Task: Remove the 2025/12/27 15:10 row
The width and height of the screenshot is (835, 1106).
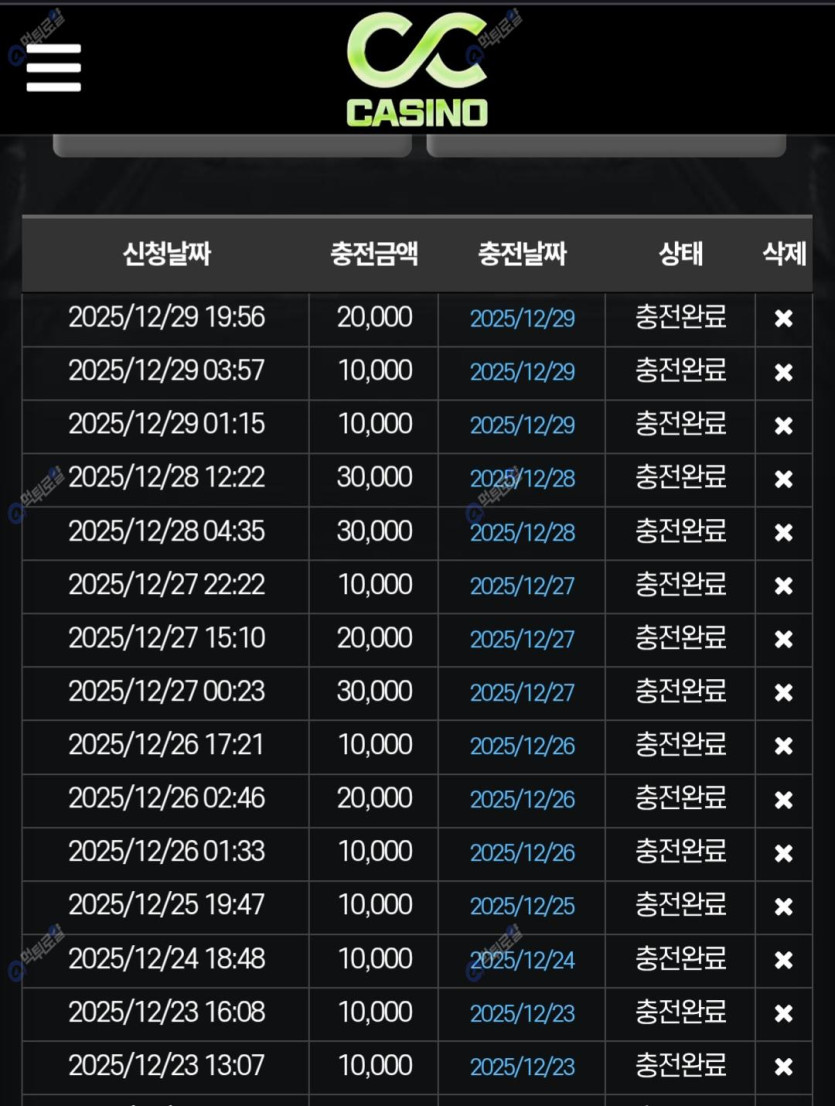Action: [x=784, y=639]
